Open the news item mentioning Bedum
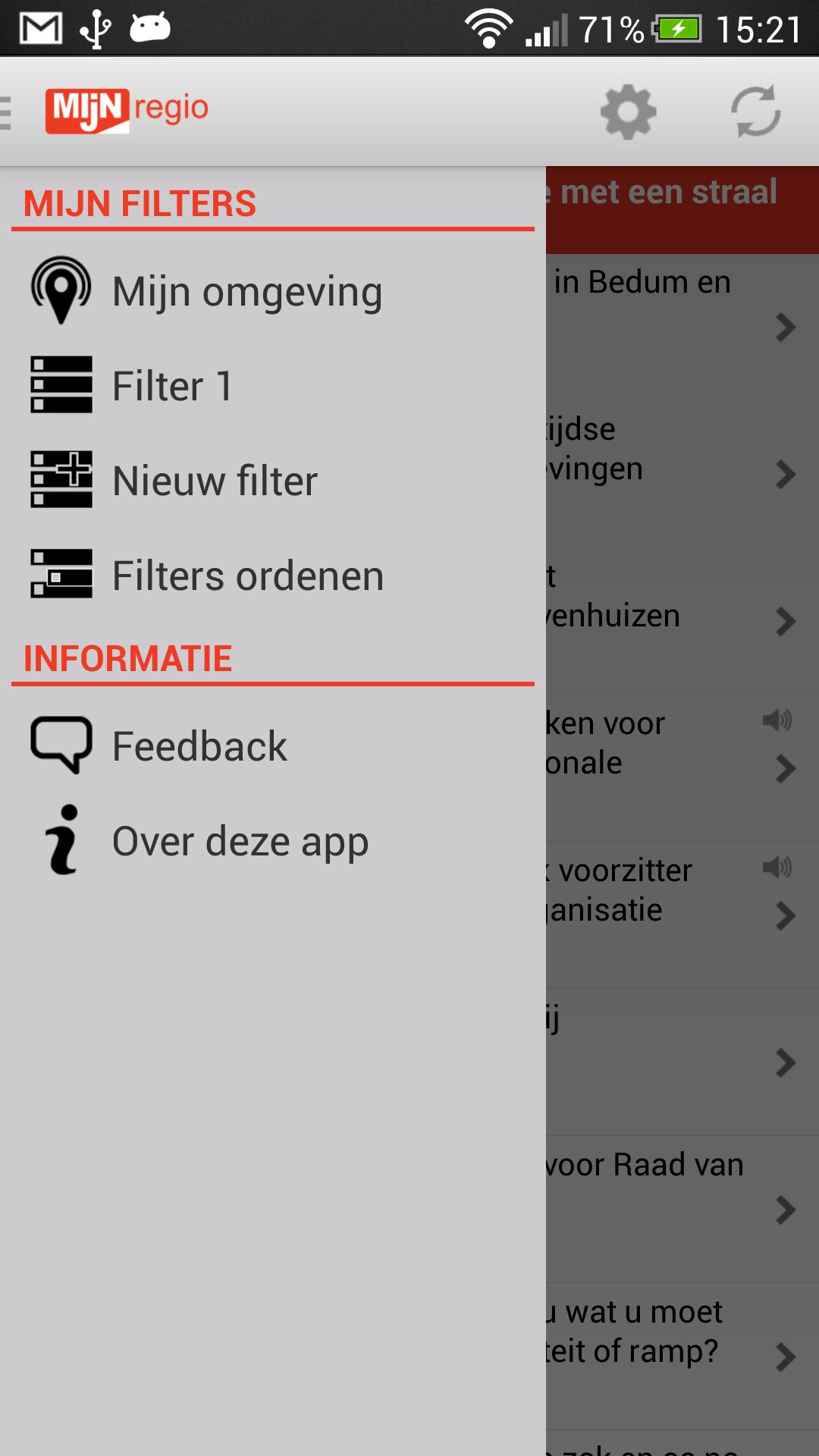This screenshot has width=819, height=1456. pos(681,326)
